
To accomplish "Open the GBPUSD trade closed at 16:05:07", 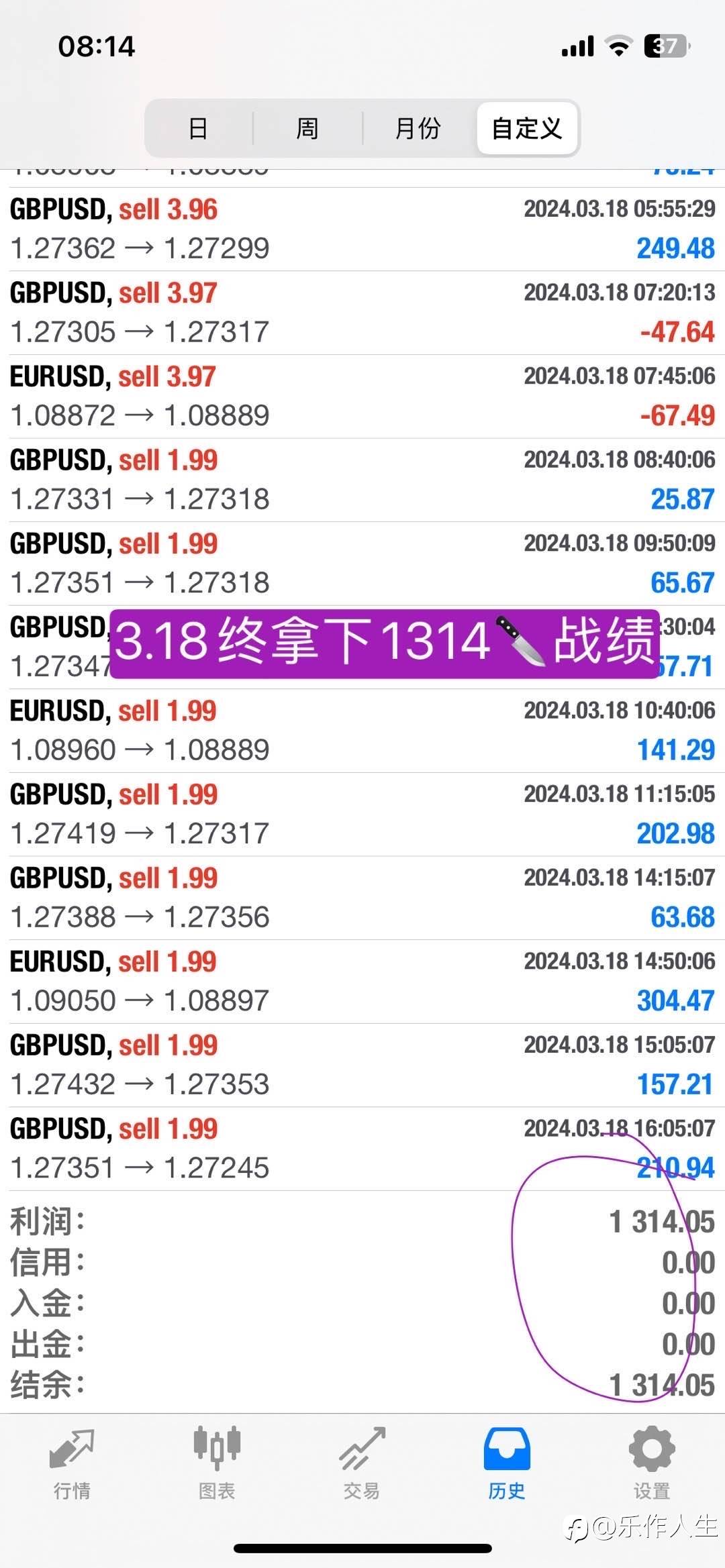I will pyautogui.click(x=362, y=1149).
